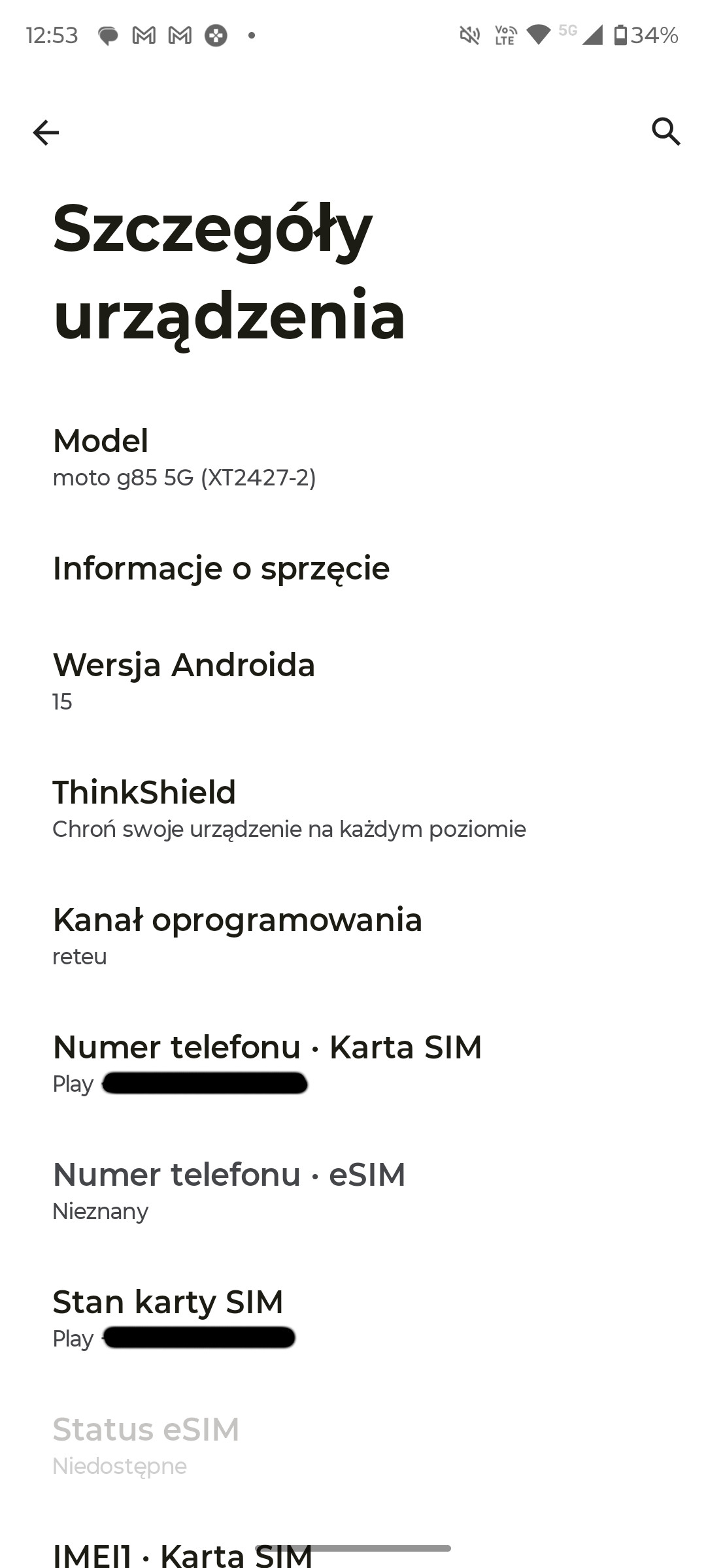Open the search magnifier icon
The image size is (706, 1568).
(x=666, y=132)
